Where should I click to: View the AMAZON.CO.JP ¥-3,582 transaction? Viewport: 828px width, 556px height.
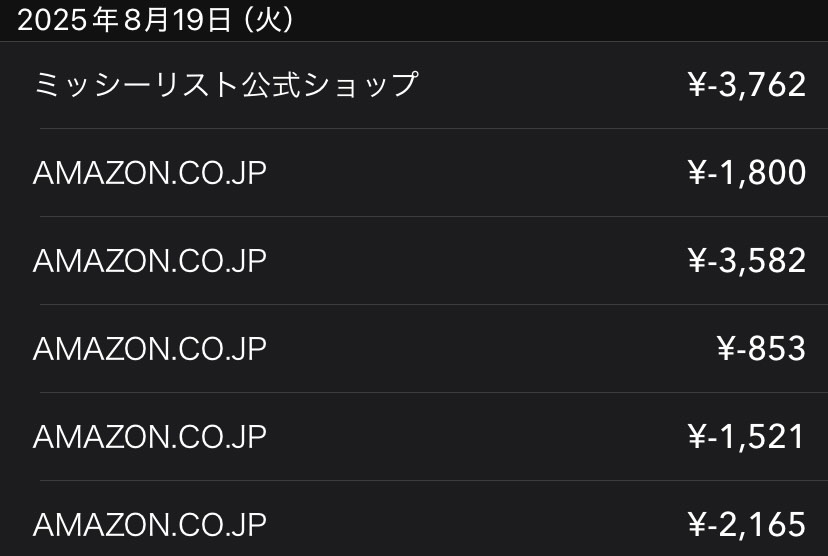[x=414, y=261]
